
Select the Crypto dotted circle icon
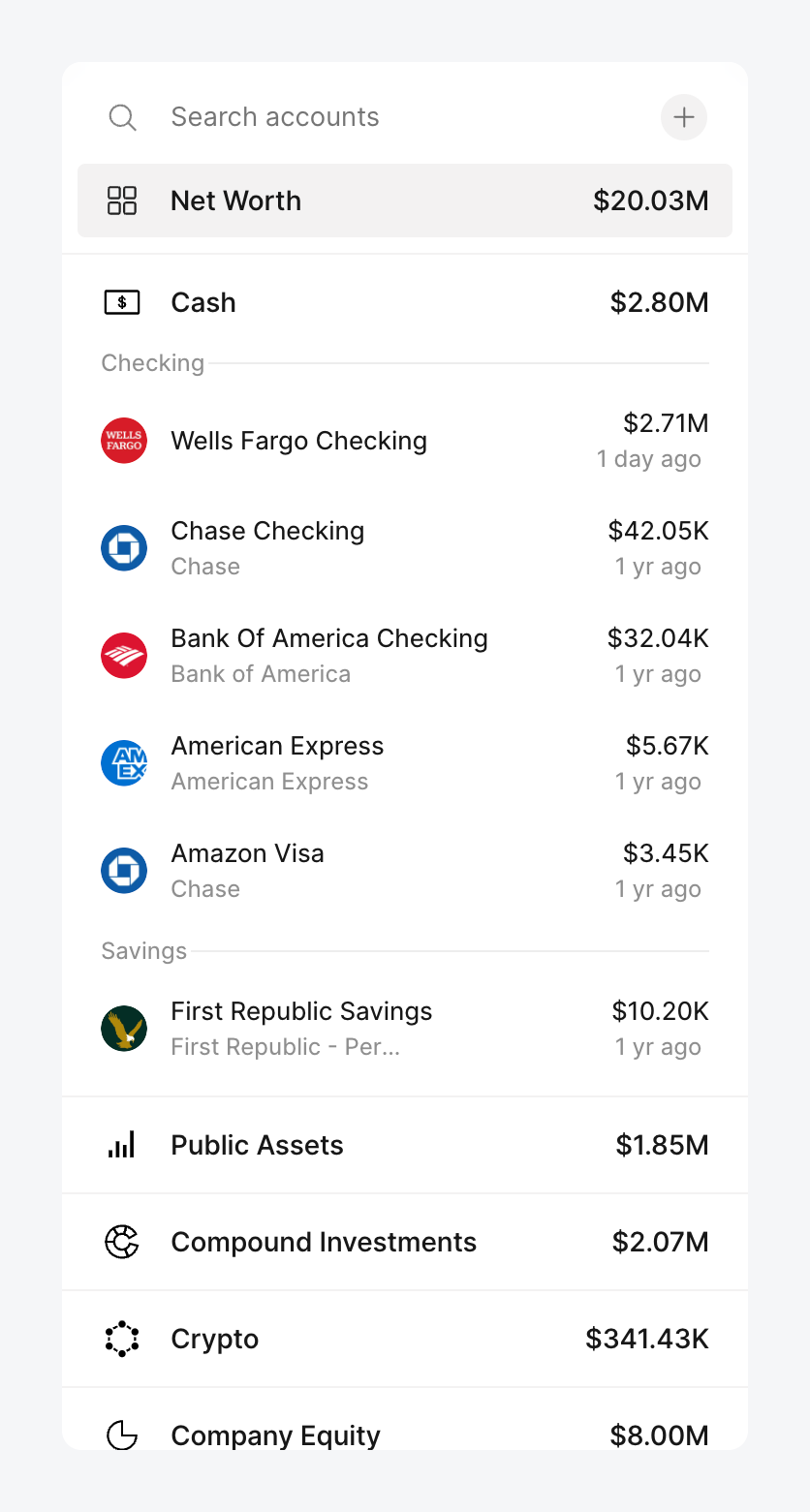coord(120,1339)
